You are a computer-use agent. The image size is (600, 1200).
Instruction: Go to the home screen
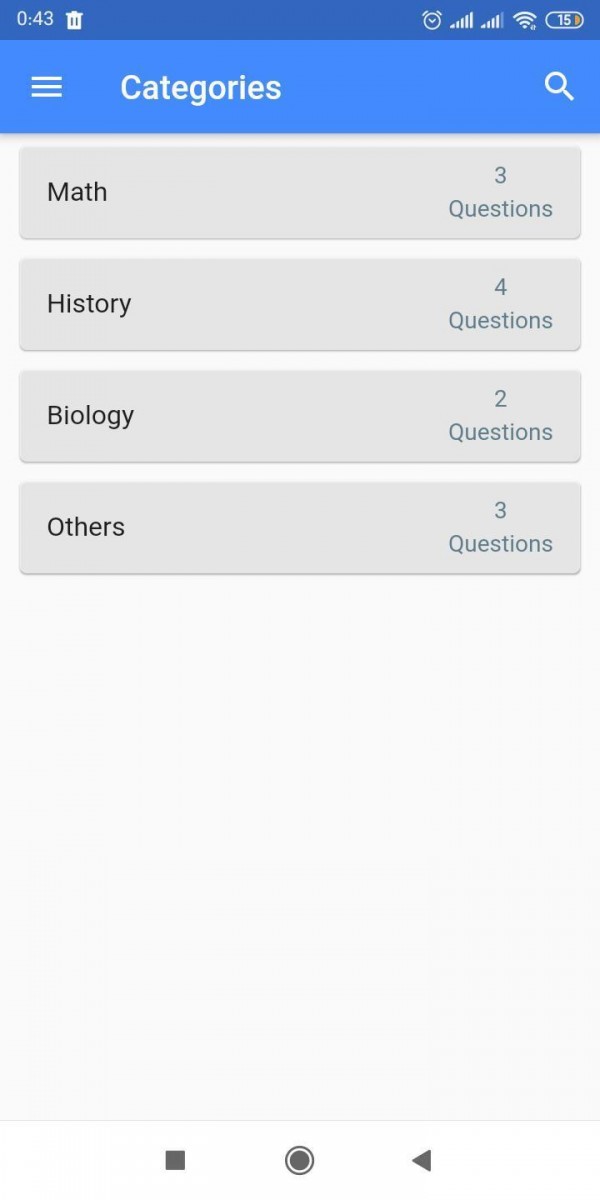point(299,1160)
